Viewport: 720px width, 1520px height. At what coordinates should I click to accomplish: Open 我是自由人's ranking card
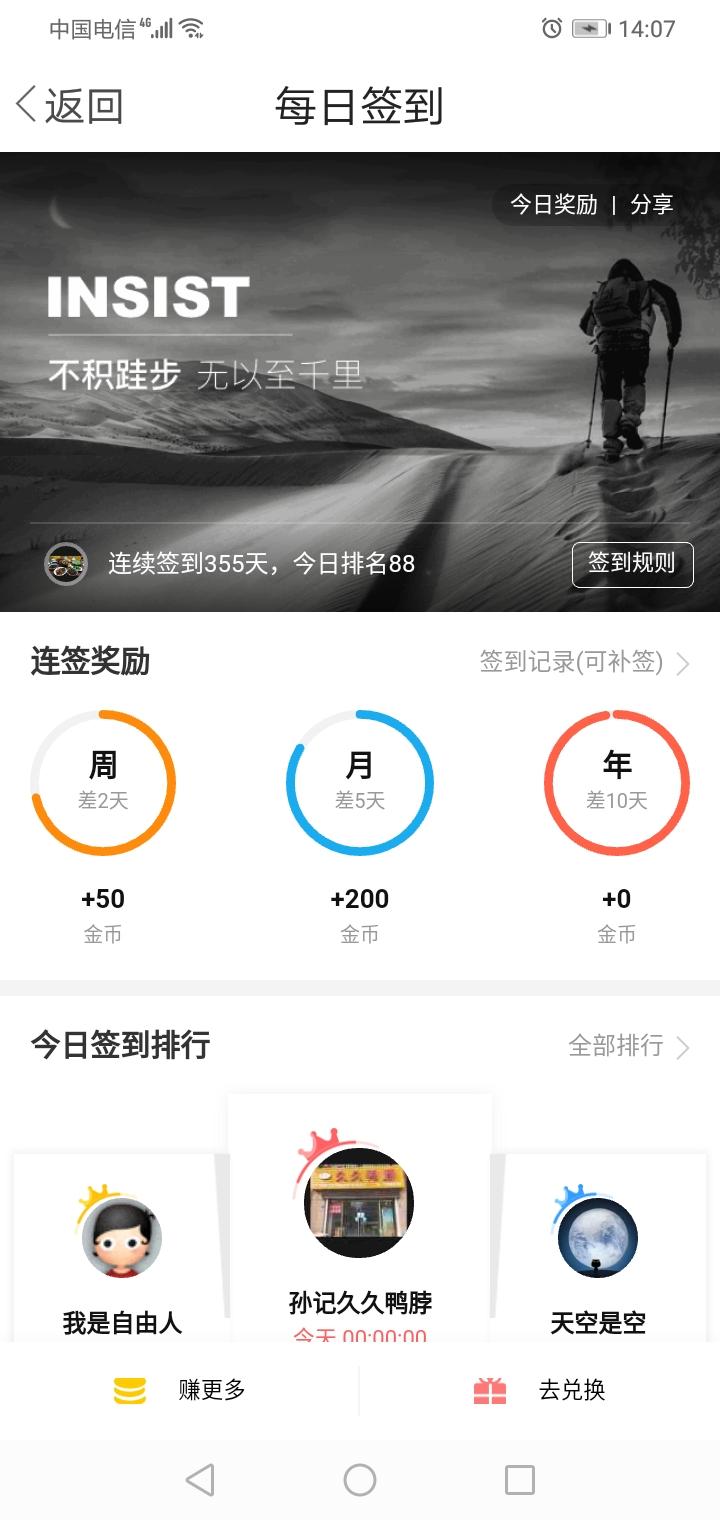(122, 1248)
